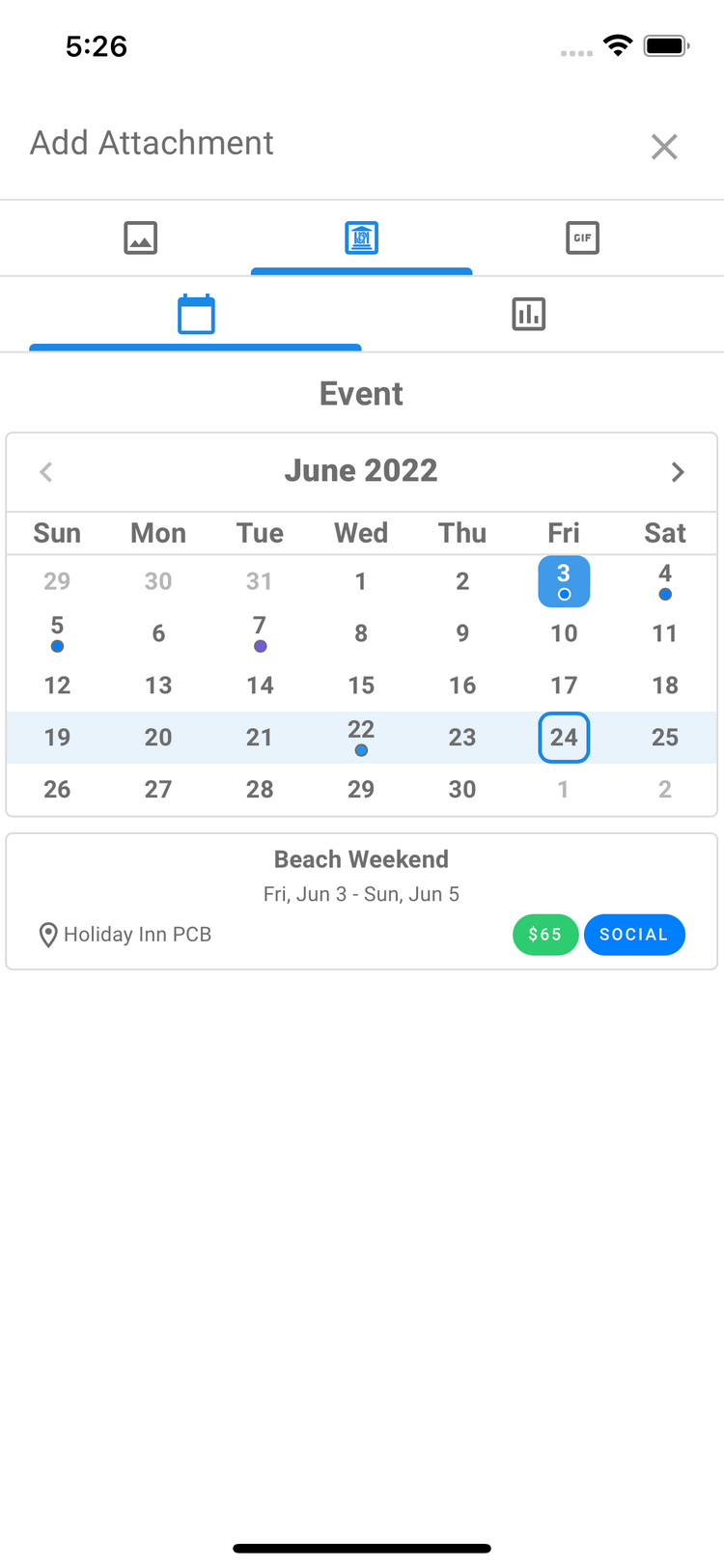This screenshot has height=1568, width=724.
Task: Switch to the GIF attachment tab
Action: pyautogui.click(x=582, y=238)
